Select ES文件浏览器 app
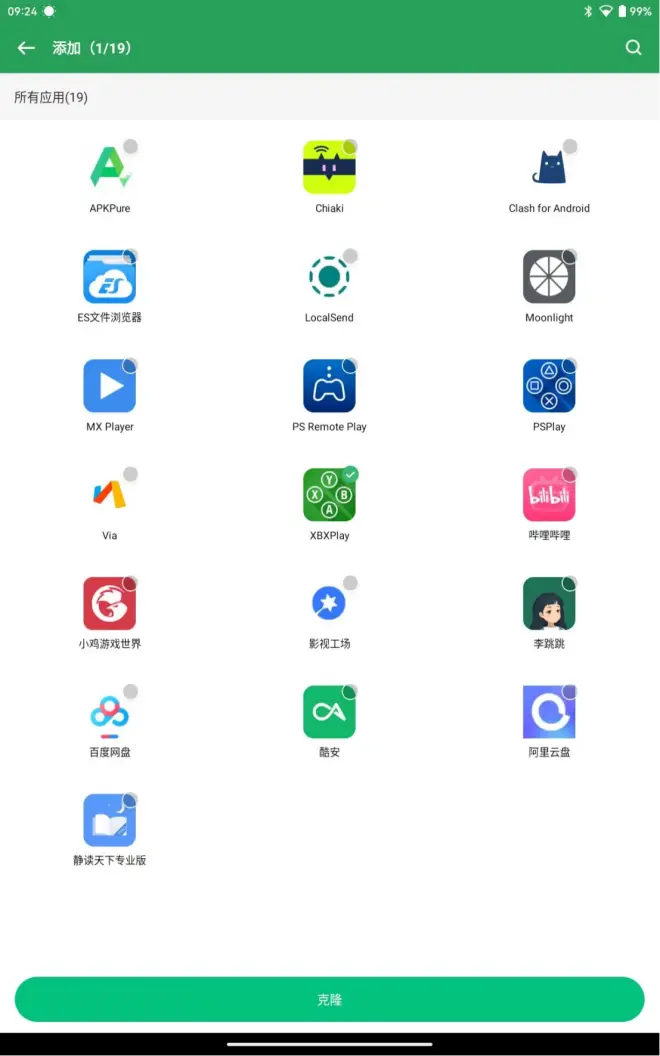 coord(110,277)
